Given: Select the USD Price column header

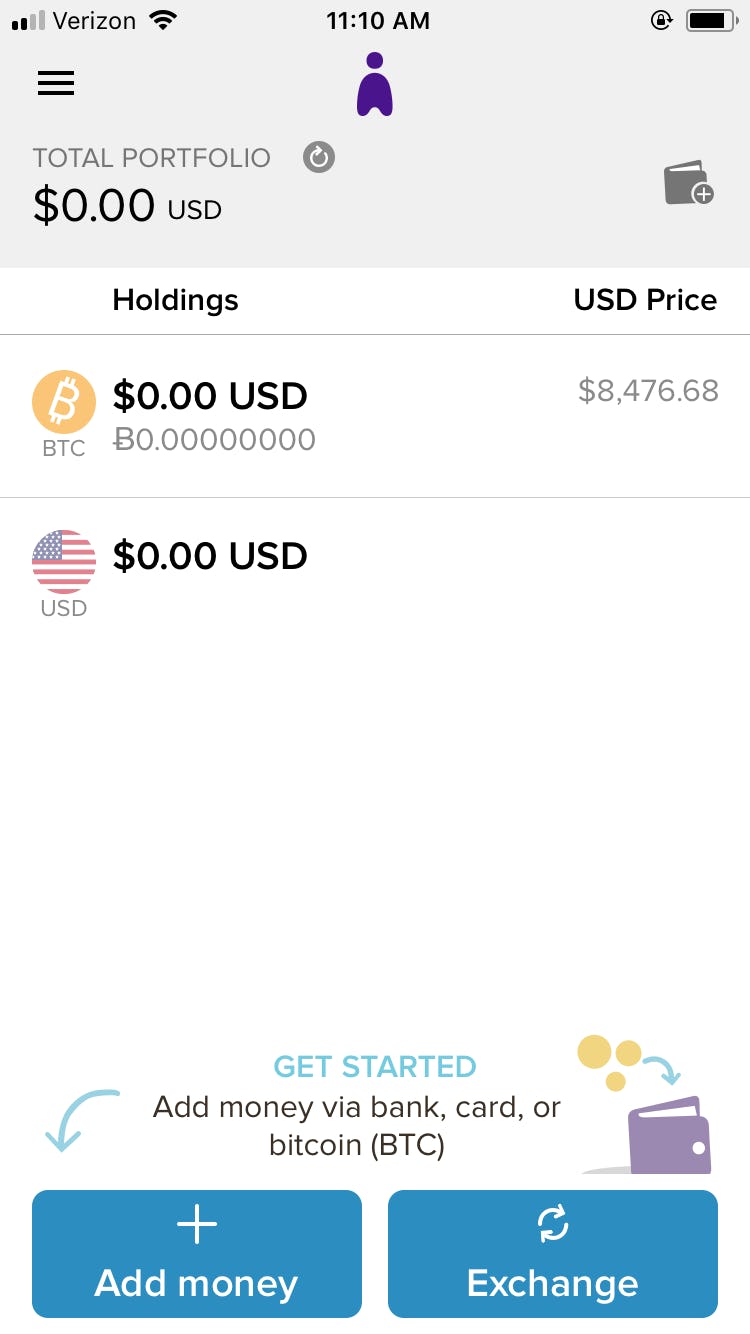Looking at the screenshot, I should point(645,299).
